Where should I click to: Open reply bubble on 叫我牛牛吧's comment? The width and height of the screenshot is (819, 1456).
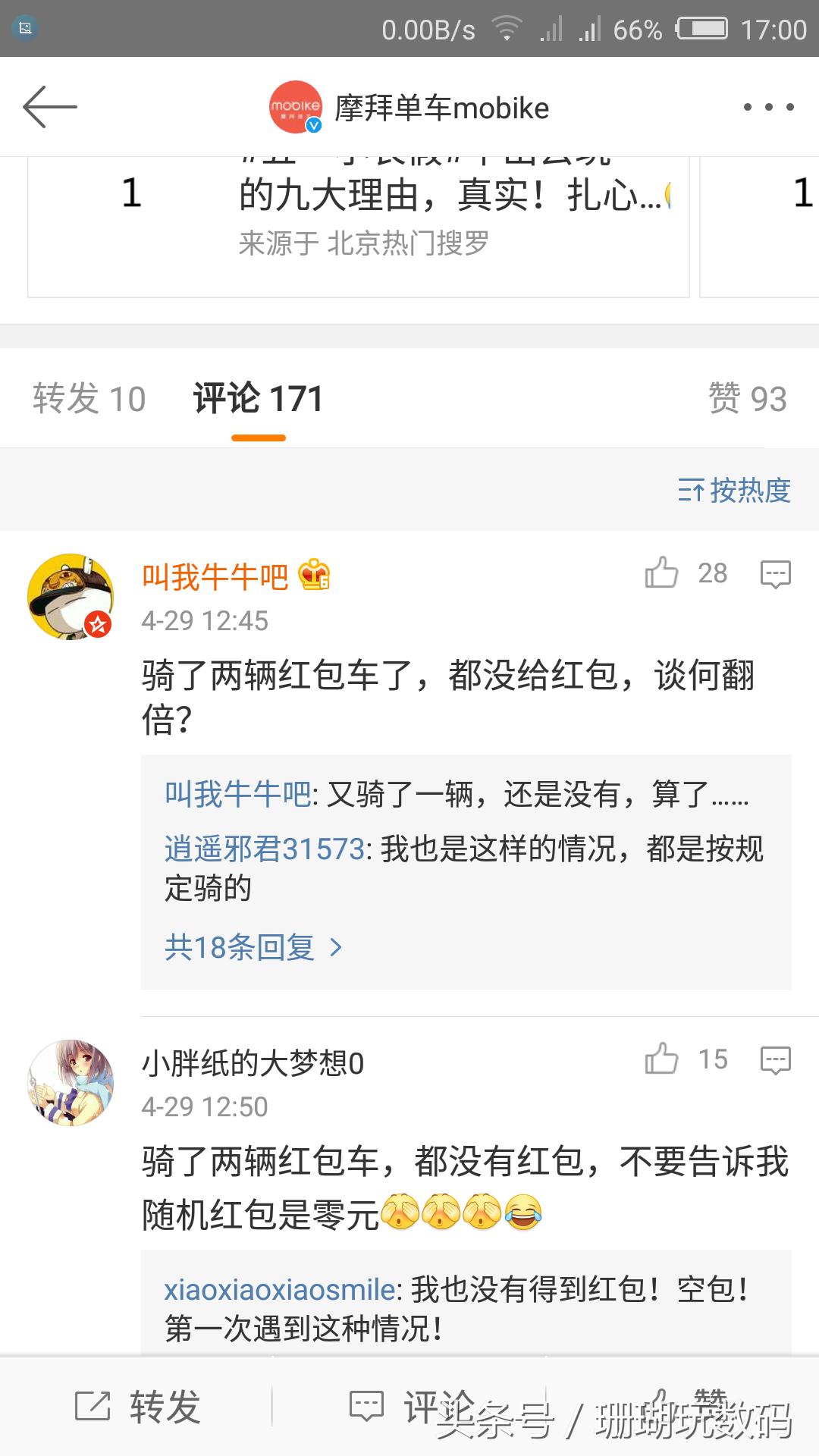coord(775,574)
